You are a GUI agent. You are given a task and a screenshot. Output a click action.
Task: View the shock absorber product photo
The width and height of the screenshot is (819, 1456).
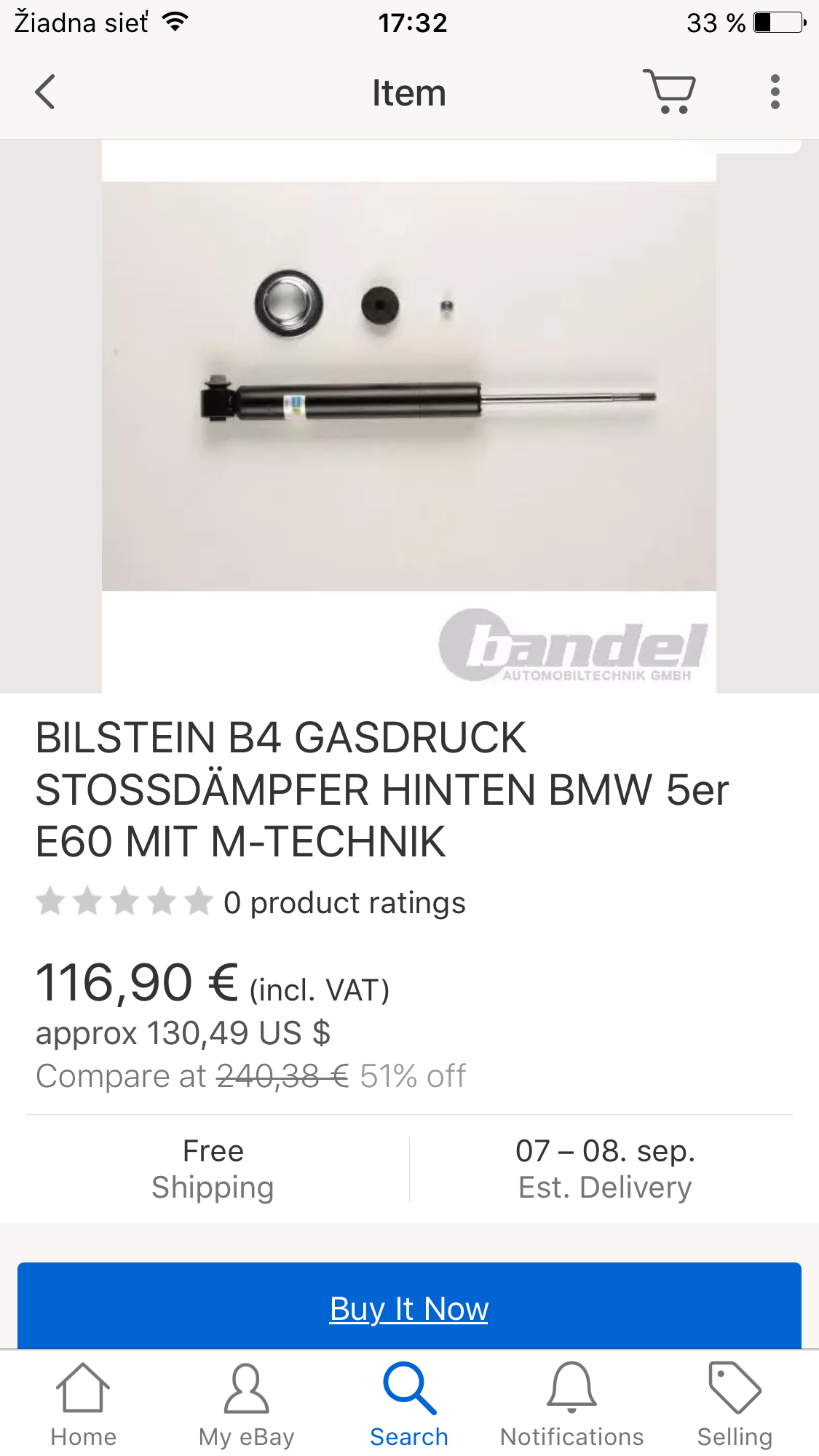(x=409, y=416)
